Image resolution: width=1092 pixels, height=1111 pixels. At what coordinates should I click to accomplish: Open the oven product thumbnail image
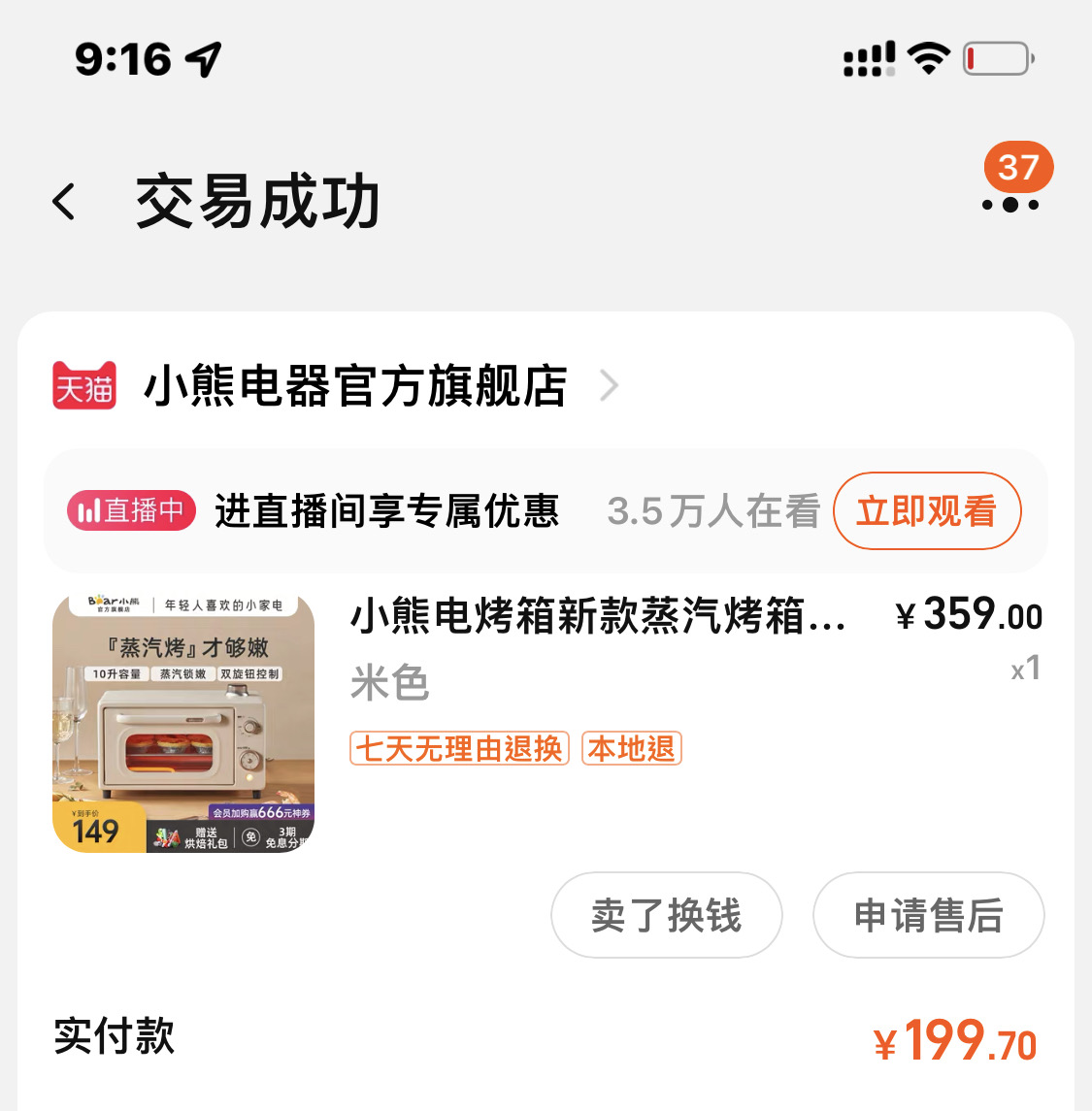click(x=184, y=724)
